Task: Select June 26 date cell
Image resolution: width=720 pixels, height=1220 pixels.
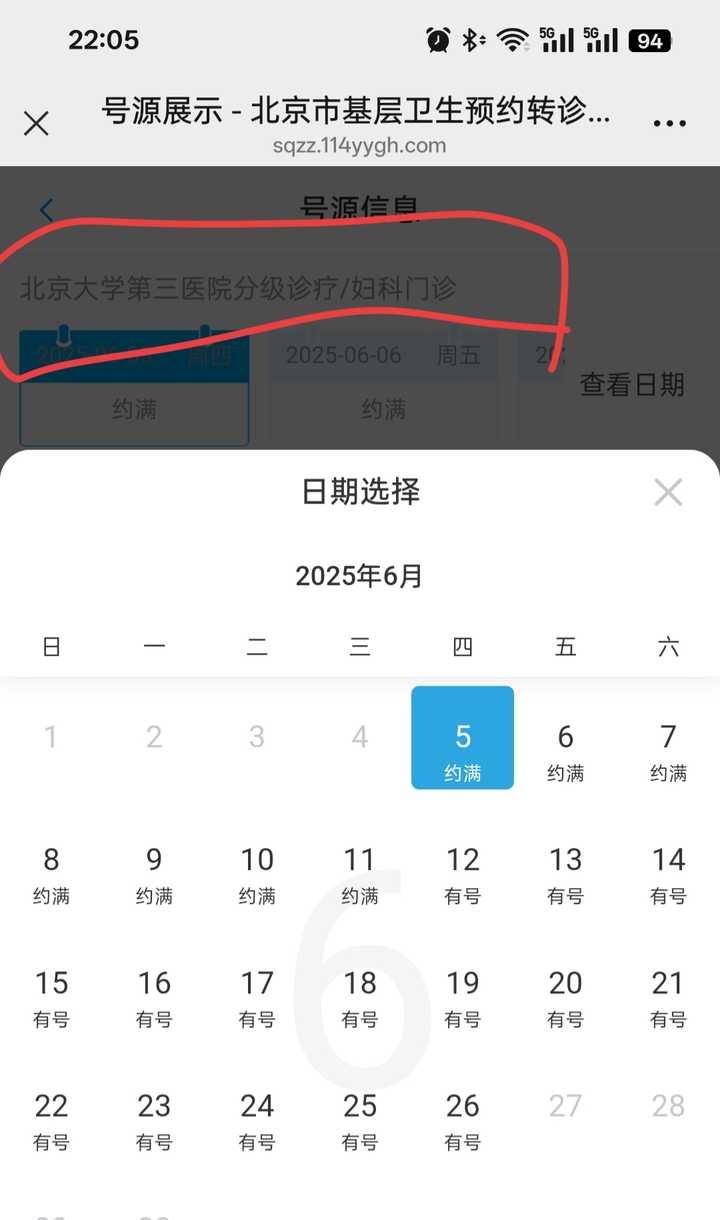Action: (x=463, y=1119)
